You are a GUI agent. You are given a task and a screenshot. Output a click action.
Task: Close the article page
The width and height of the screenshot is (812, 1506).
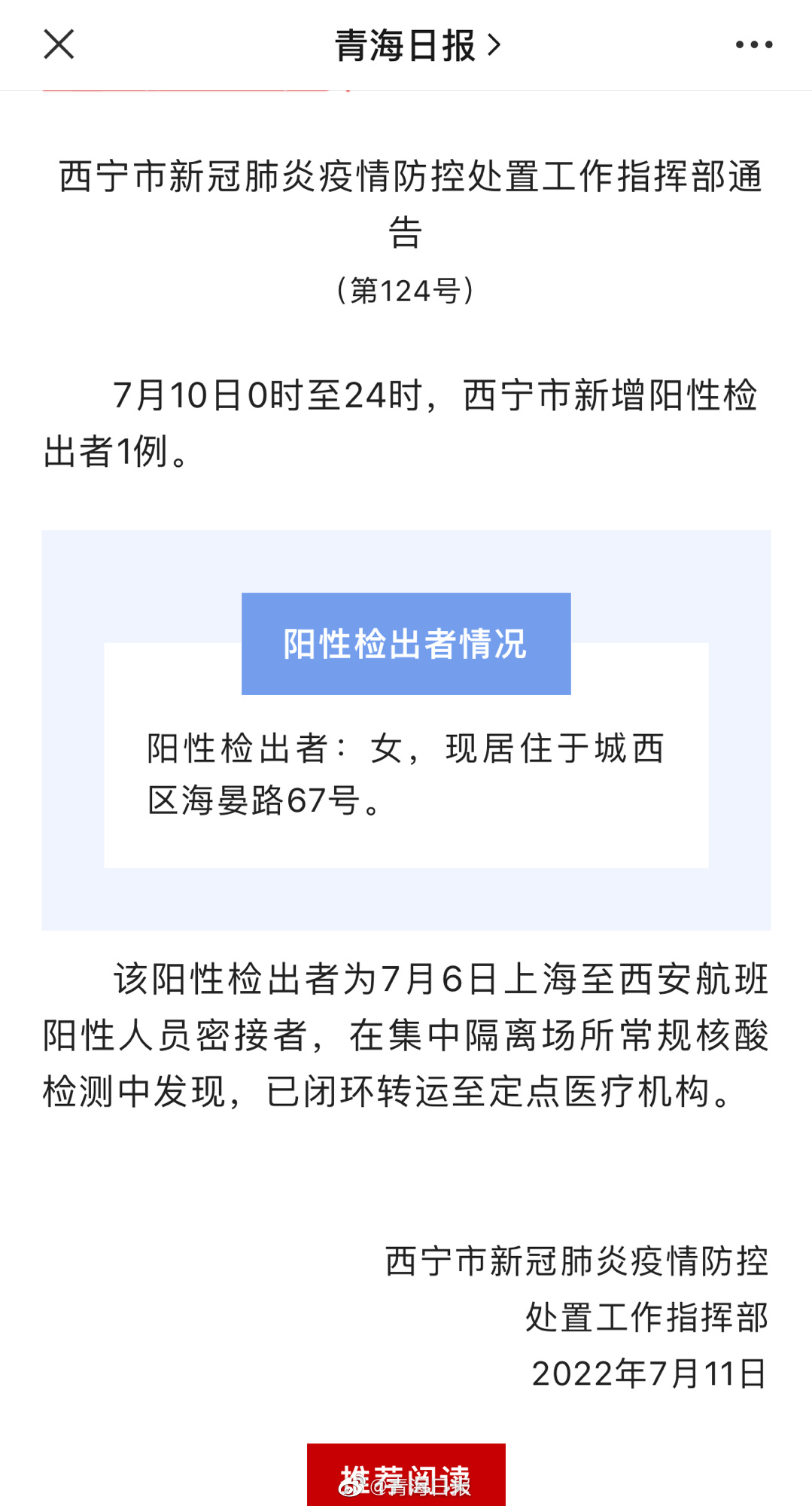coord(59,44)
